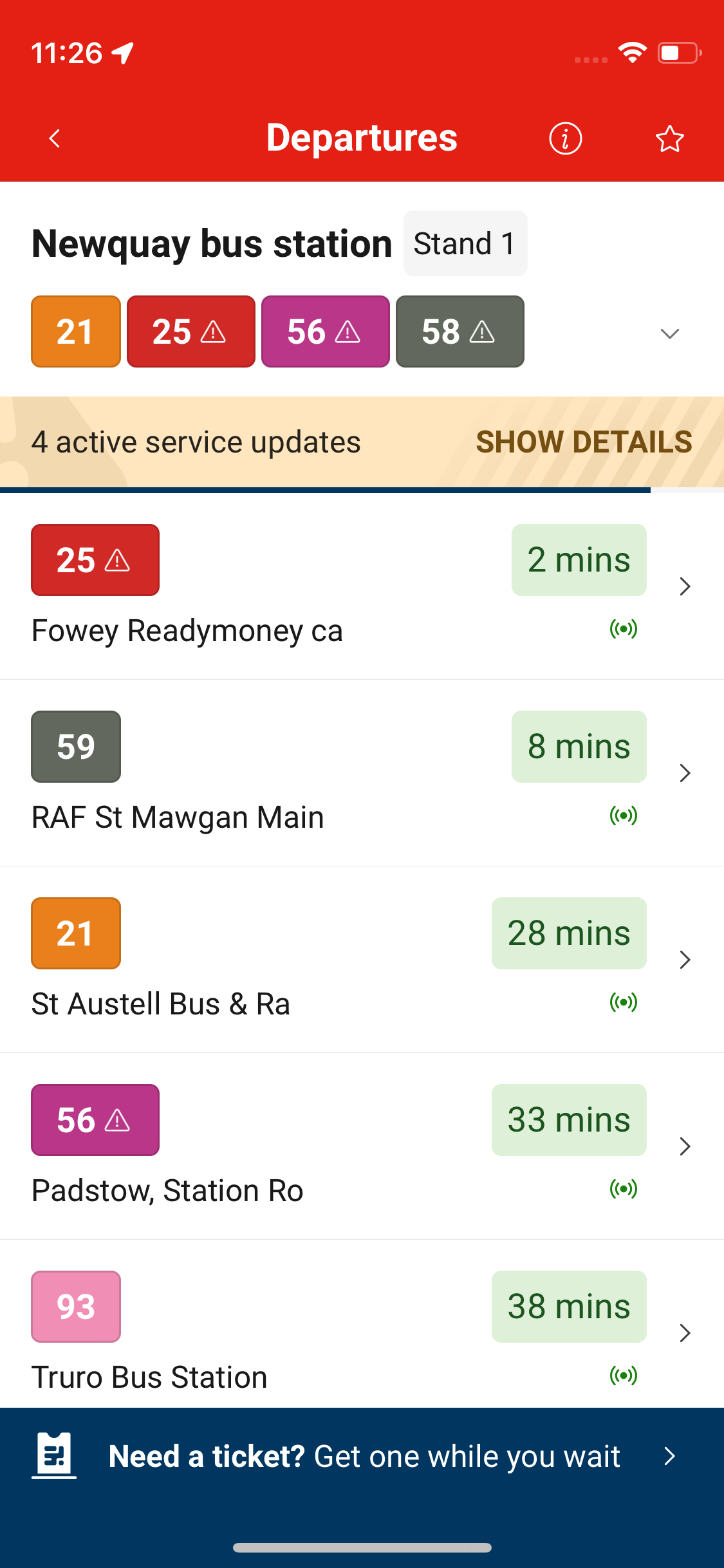This screenshot has width=724, height=1568.
Task: Filter departures by route 25 chip
Action: point(190,331)
